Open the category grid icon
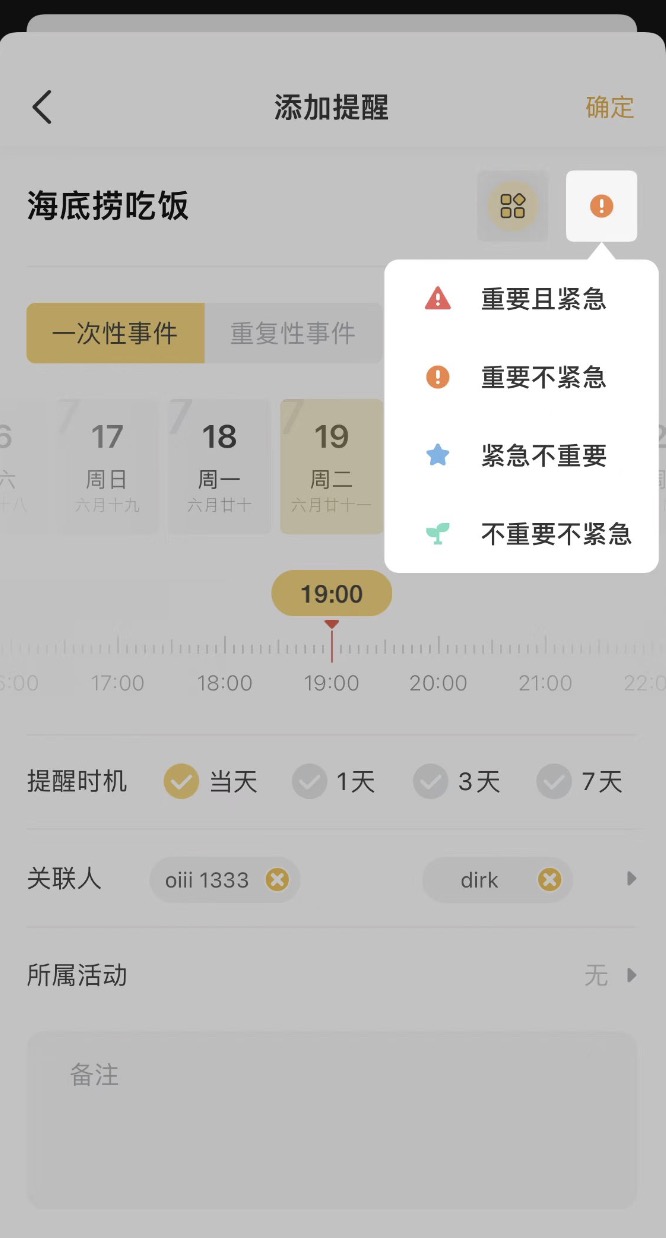This screenshot has height=1238, width=666. point(513,206)
